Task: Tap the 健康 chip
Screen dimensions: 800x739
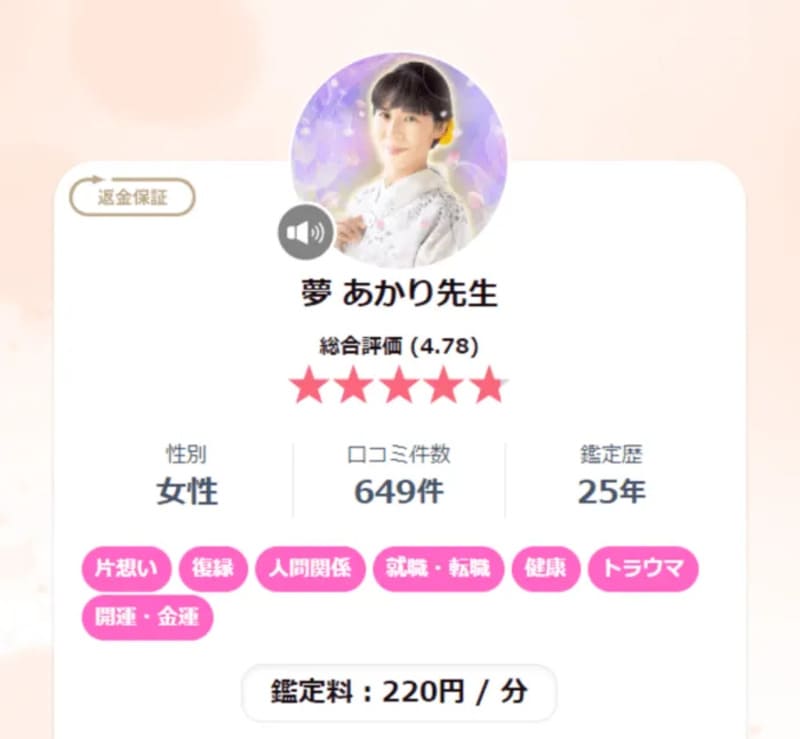Action: 546,569
